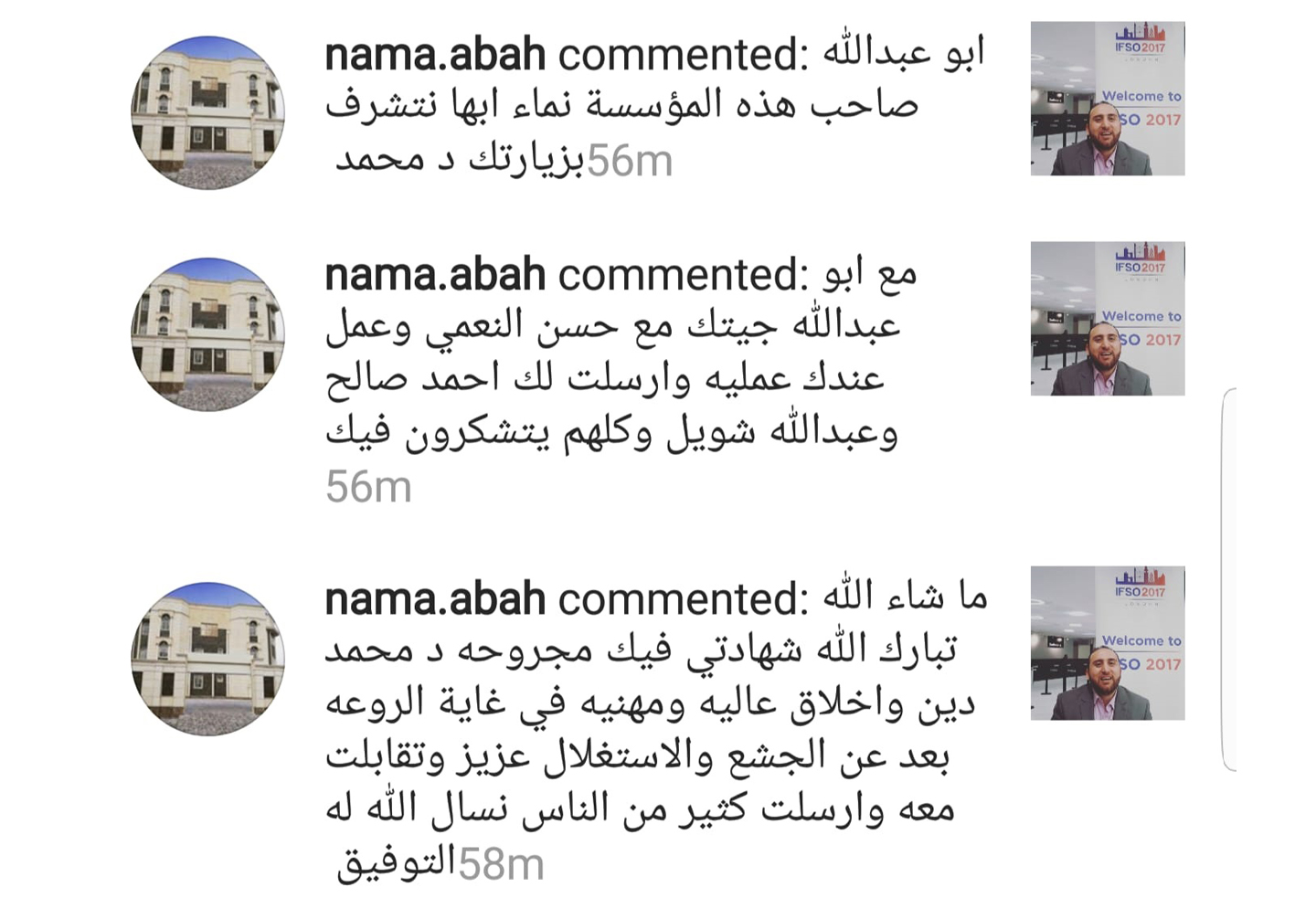The image size is (1316, 898).
Task: View post thumbnail next to the 'حسن النعمي' comment
Action: point(1108,319)
